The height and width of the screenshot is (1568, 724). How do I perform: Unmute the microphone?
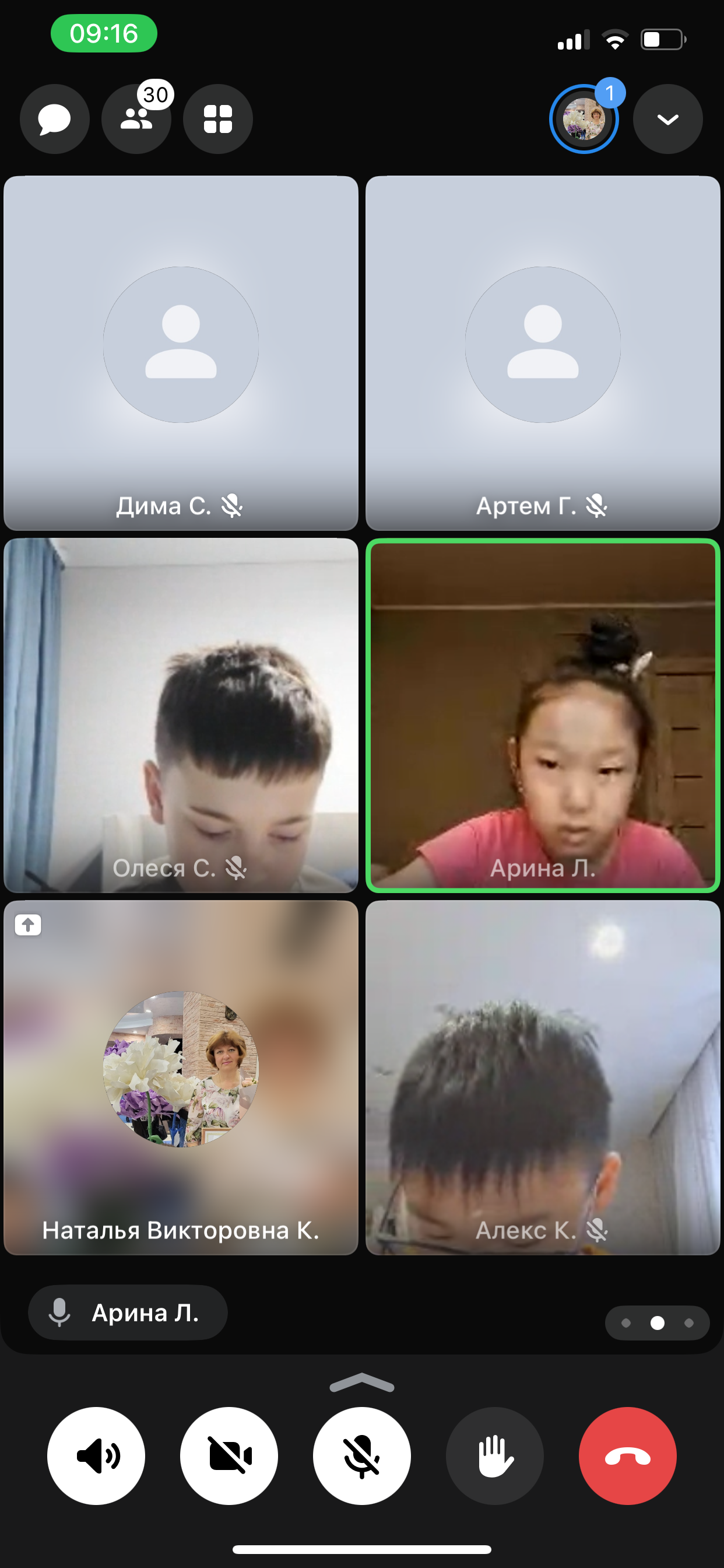362,1456
